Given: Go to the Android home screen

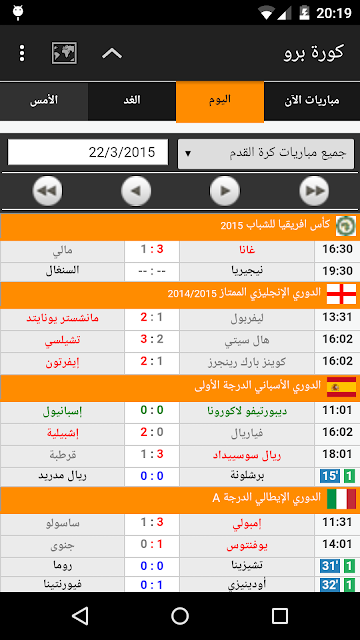Looking at the screenshot, I should click(180, 616).
